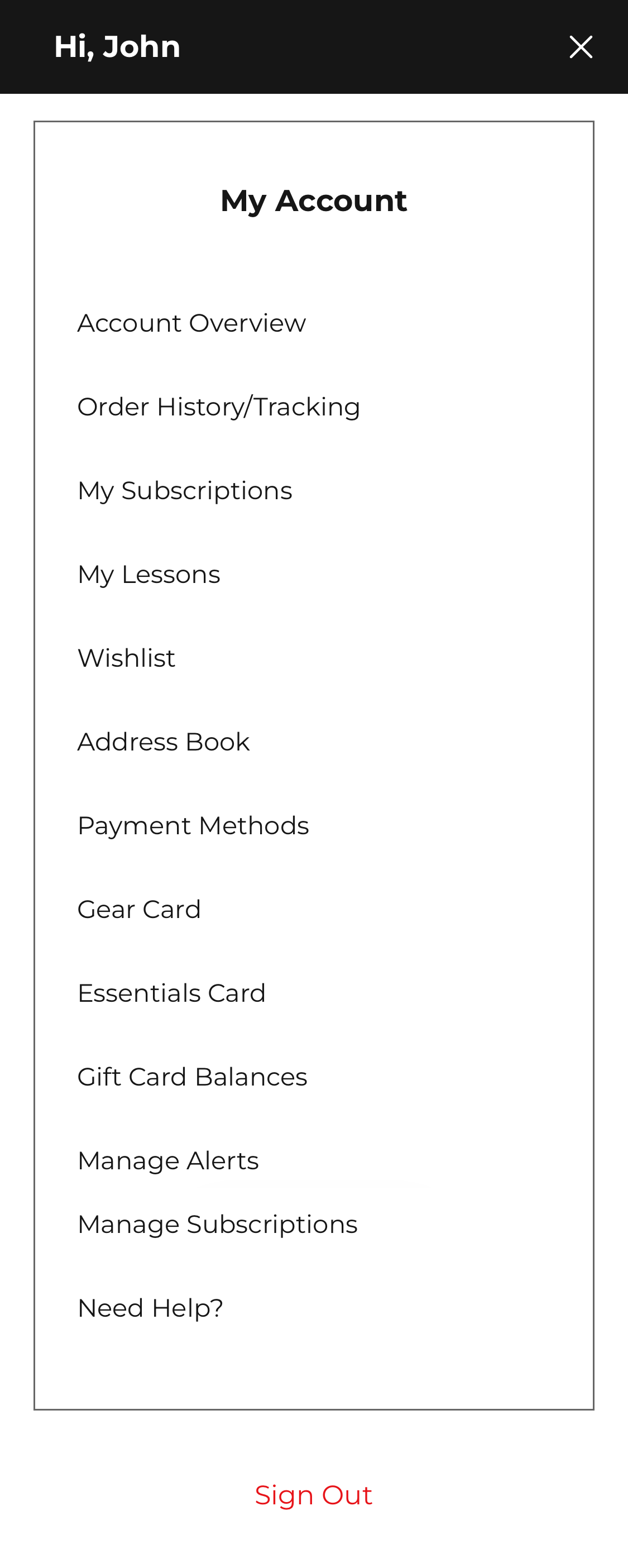Open Address Book
Image resolution: width=628 pixels, height=1568 pixels.
coord(163,742)
